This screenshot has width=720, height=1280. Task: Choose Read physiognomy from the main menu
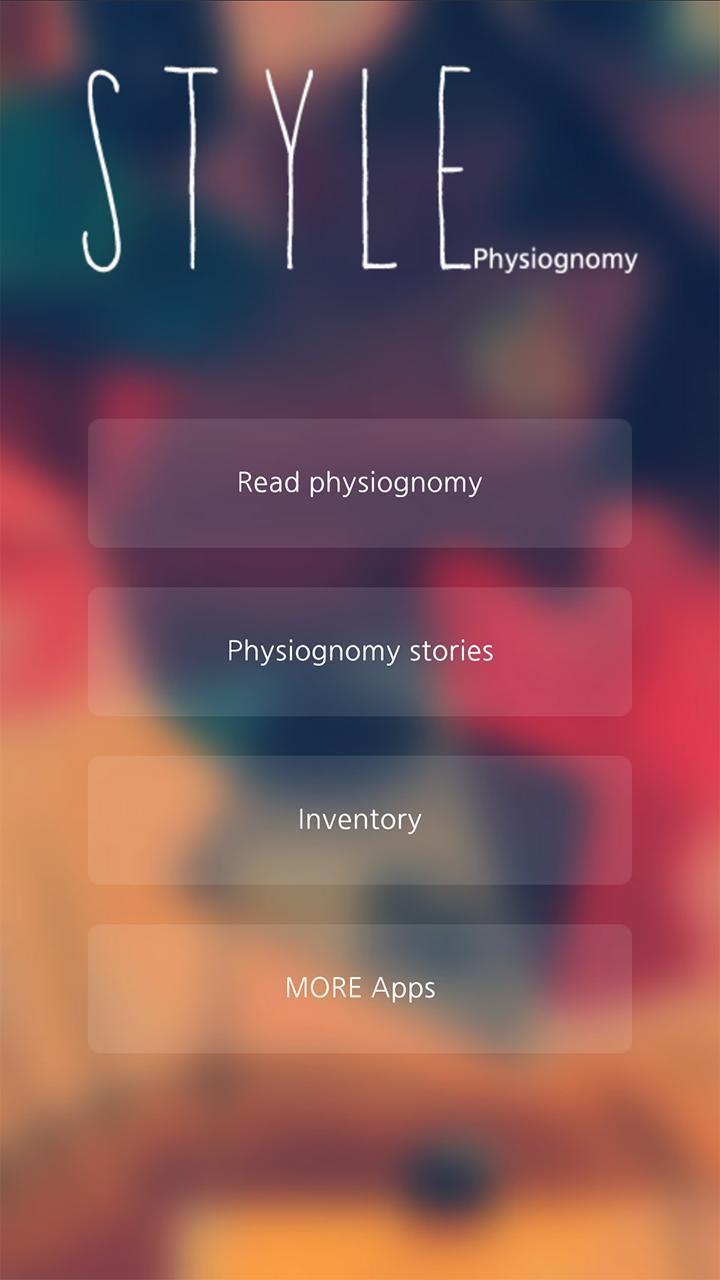click(360, 483)
